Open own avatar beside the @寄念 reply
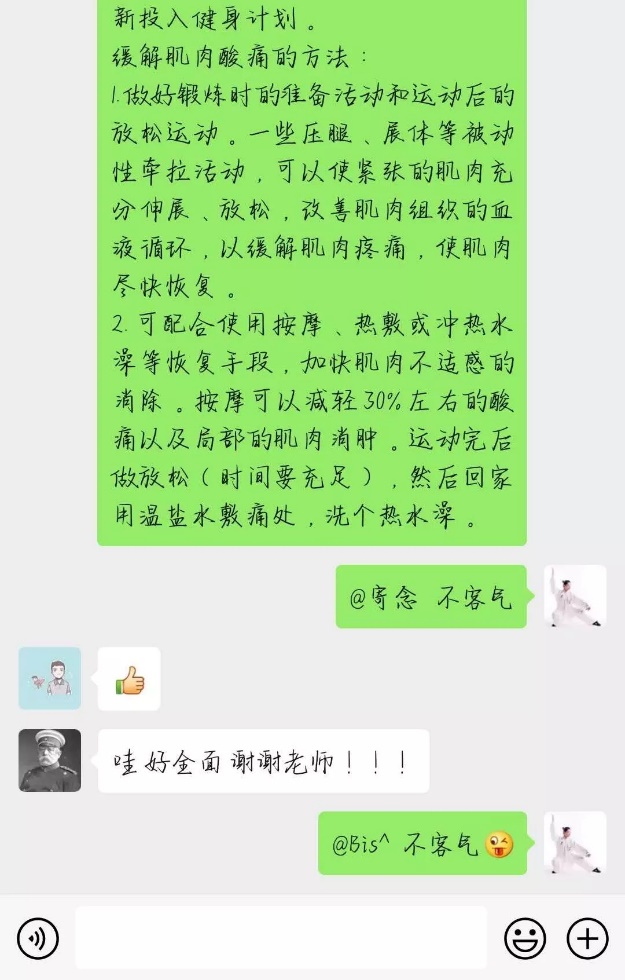The height and width of the screenshot is (980, 625). (575, 596)
